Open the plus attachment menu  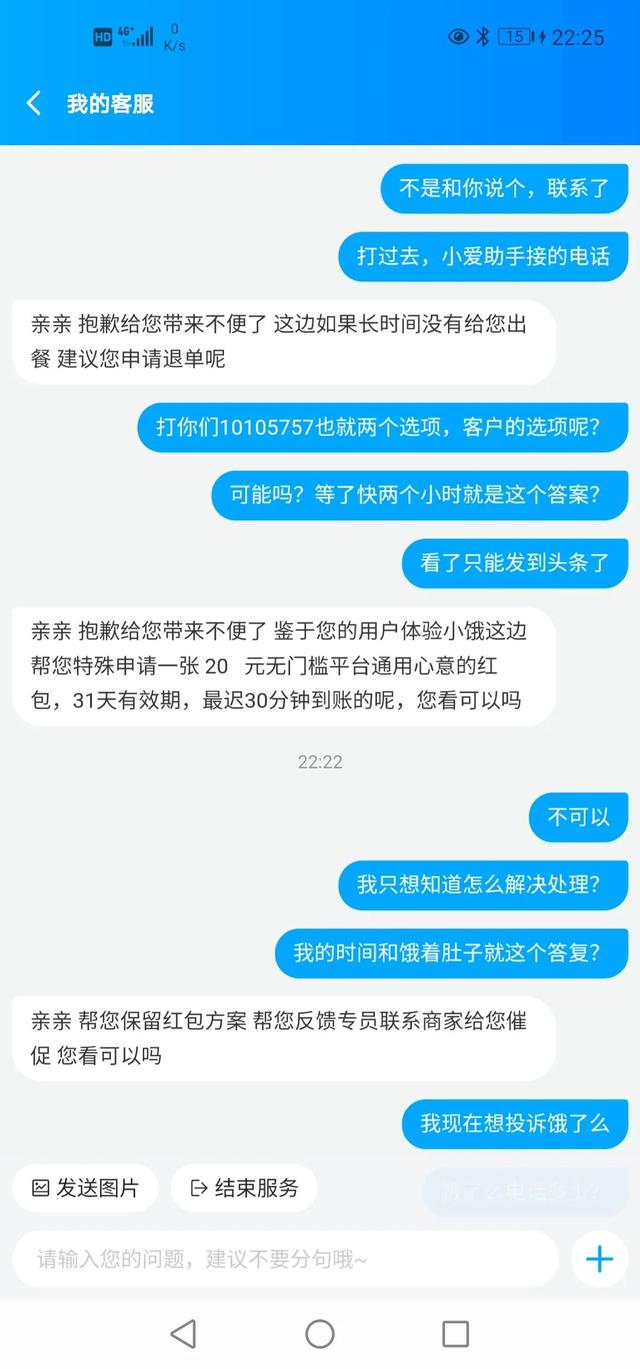[x=599, y=1259]
